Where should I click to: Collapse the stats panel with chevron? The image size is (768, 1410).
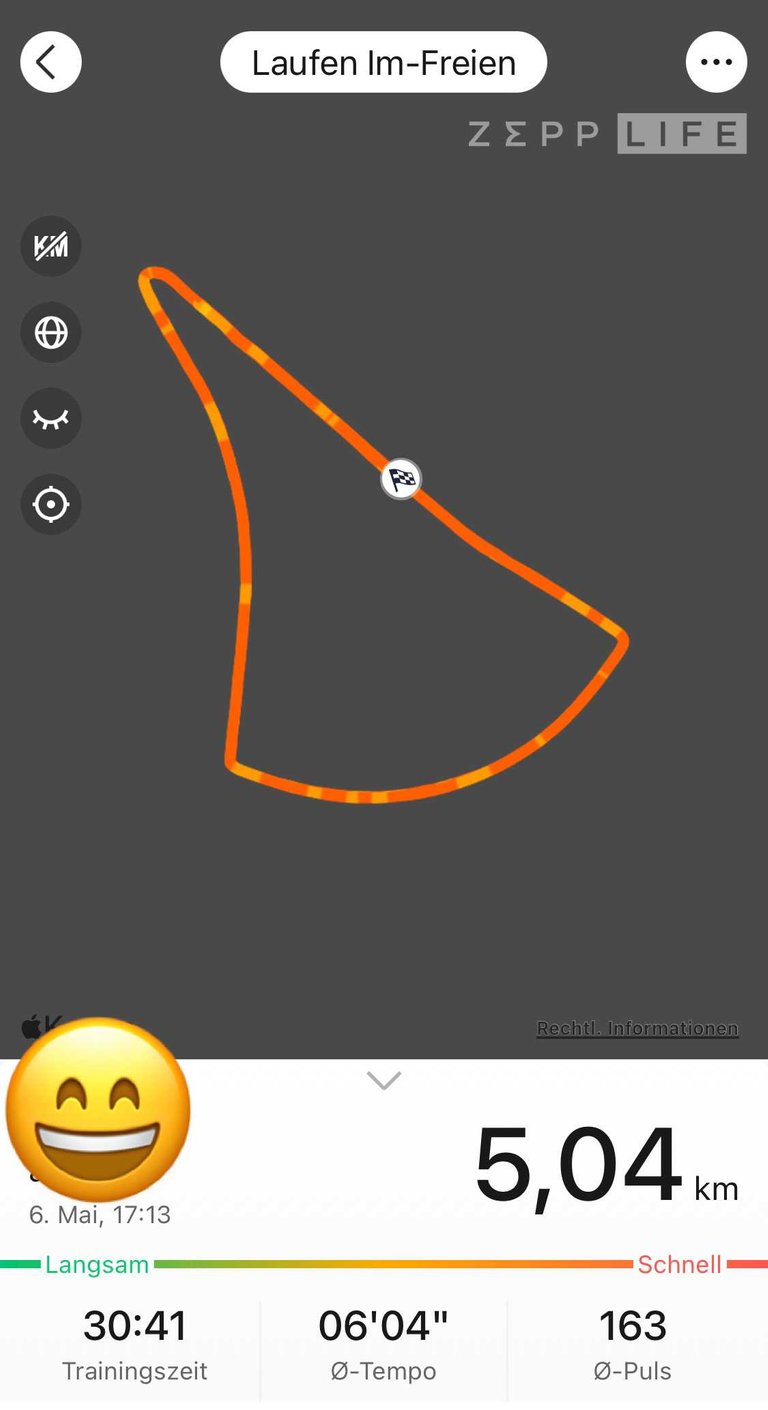384,1080
